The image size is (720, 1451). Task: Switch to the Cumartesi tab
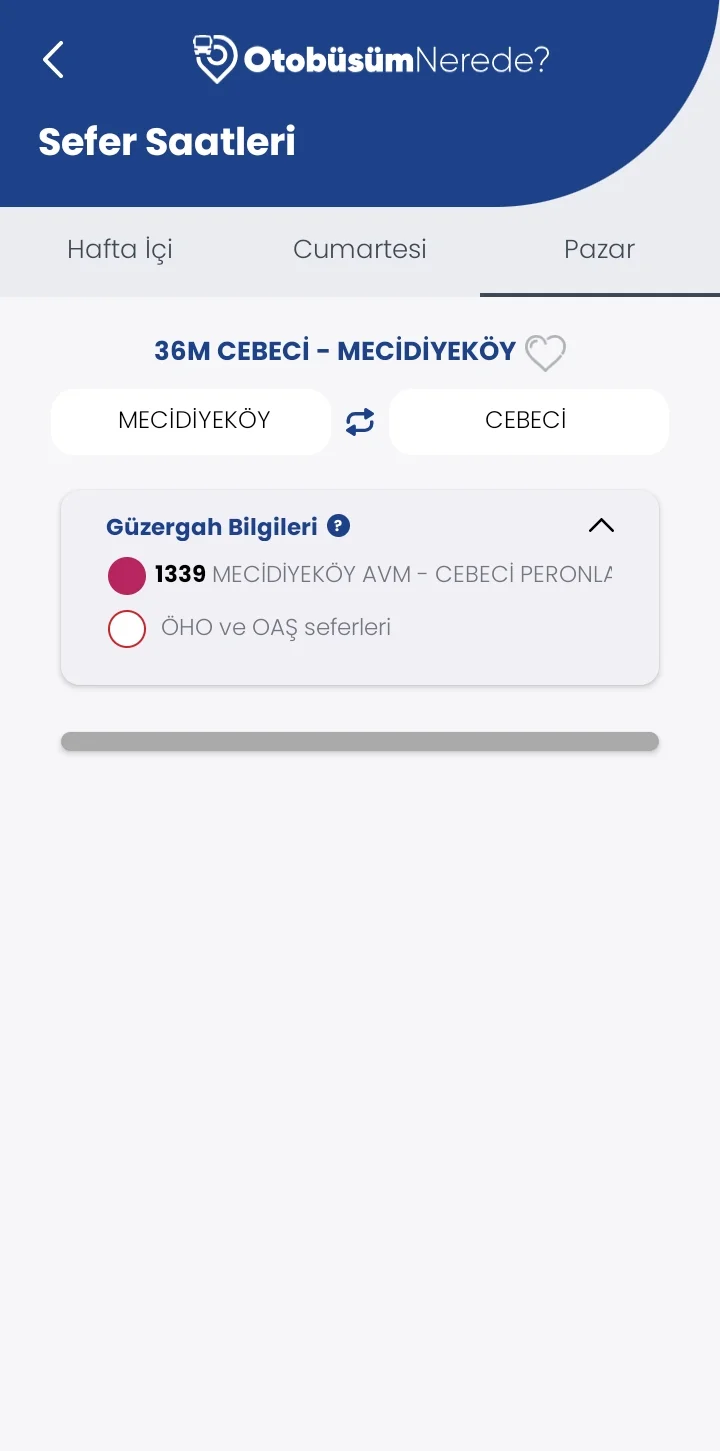[x=360, y=249]
